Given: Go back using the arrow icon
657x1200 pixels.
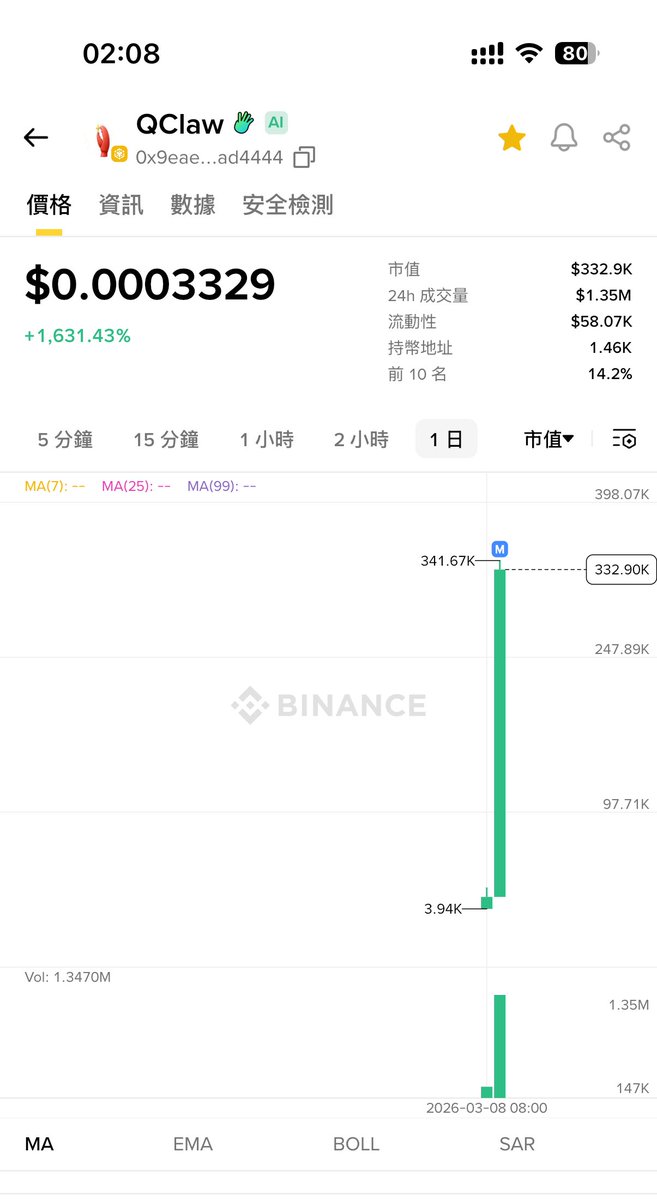Looking at the screenshot, I should pyautogui.click(x=36, y=138).
